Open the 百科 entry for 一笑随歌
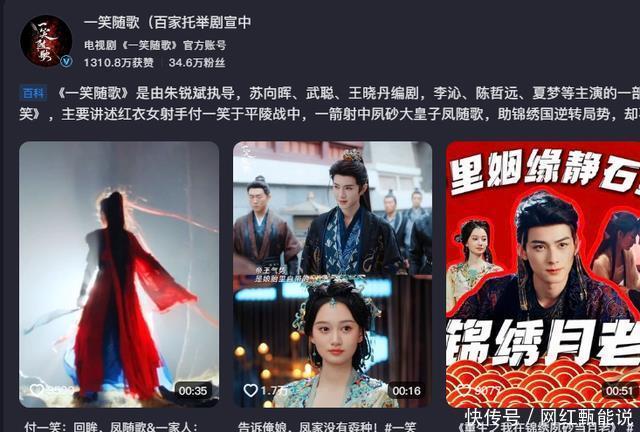 coord(33,93)
